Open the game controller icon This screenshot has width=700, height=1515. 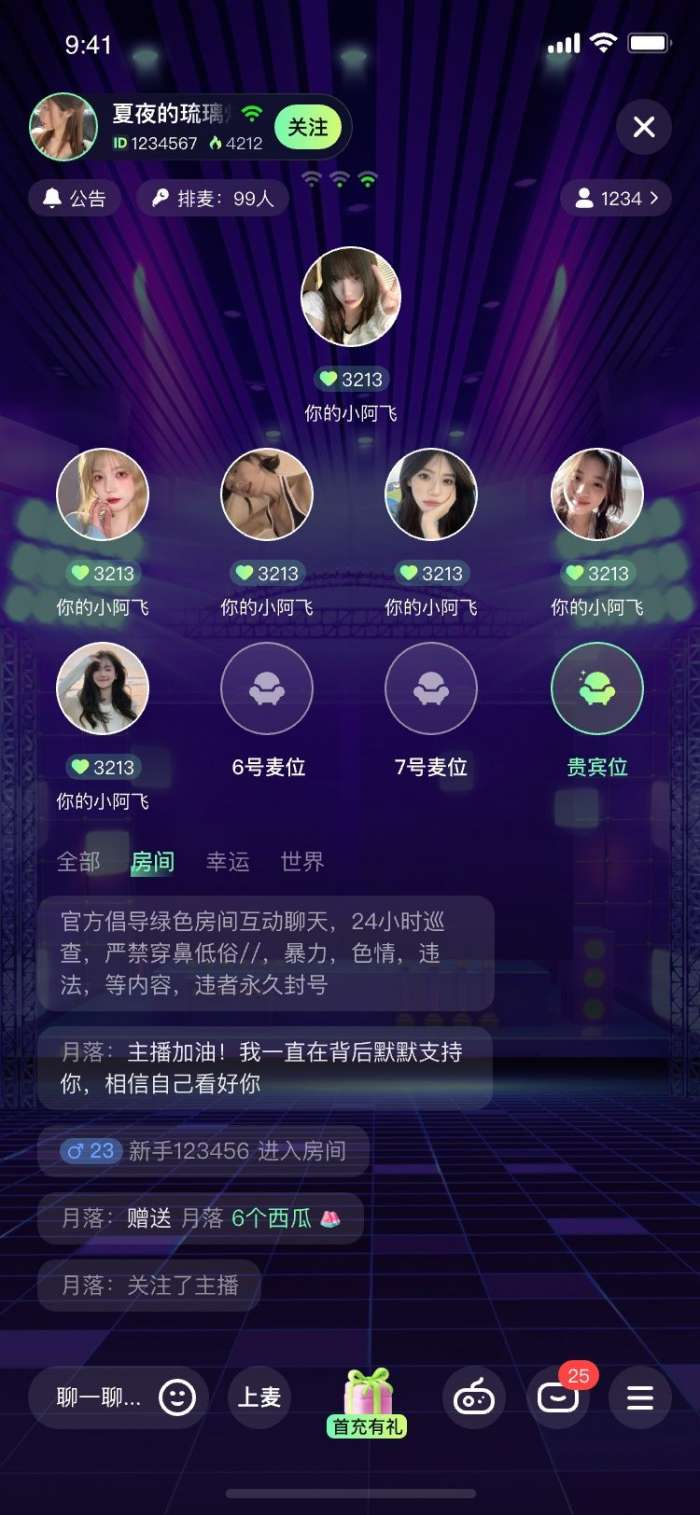coord(473,1397)
